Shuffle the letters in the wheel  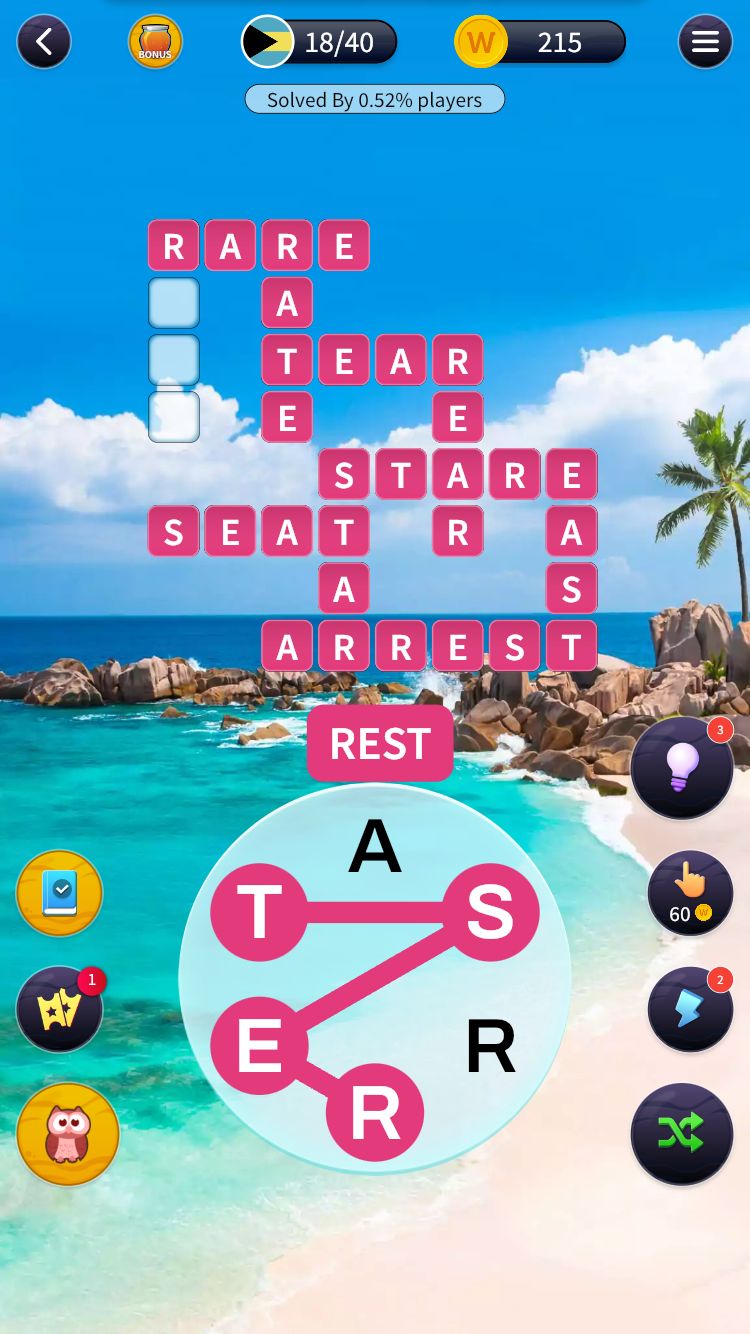681,1134
